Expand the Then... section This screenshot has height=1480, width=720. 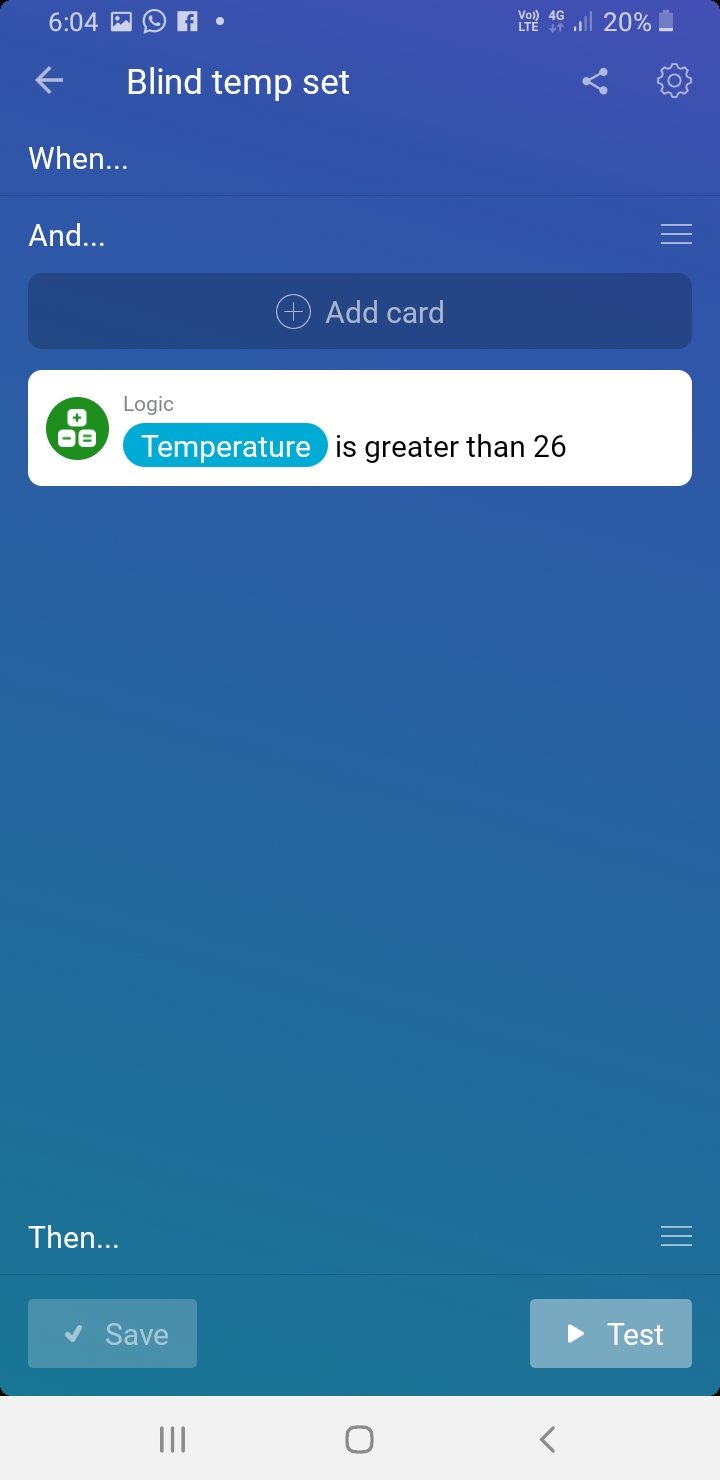[74, 1237]
